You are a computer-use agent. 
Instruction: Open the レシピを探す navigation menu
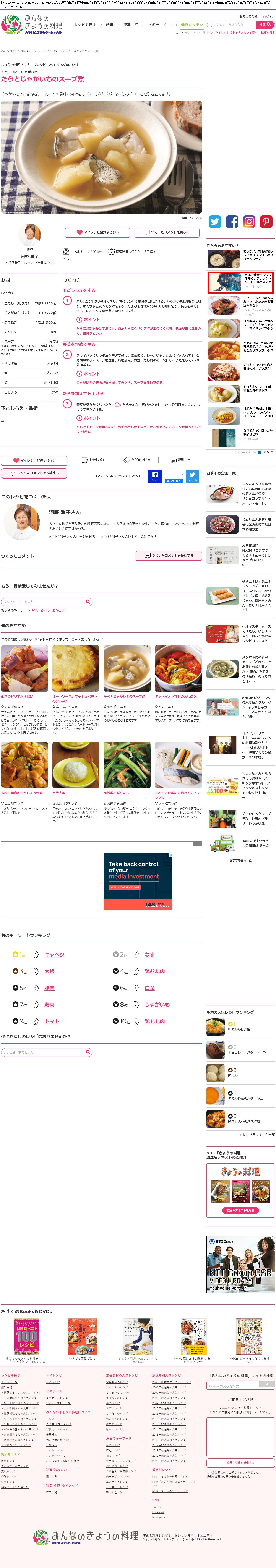[x=85, y=25]
